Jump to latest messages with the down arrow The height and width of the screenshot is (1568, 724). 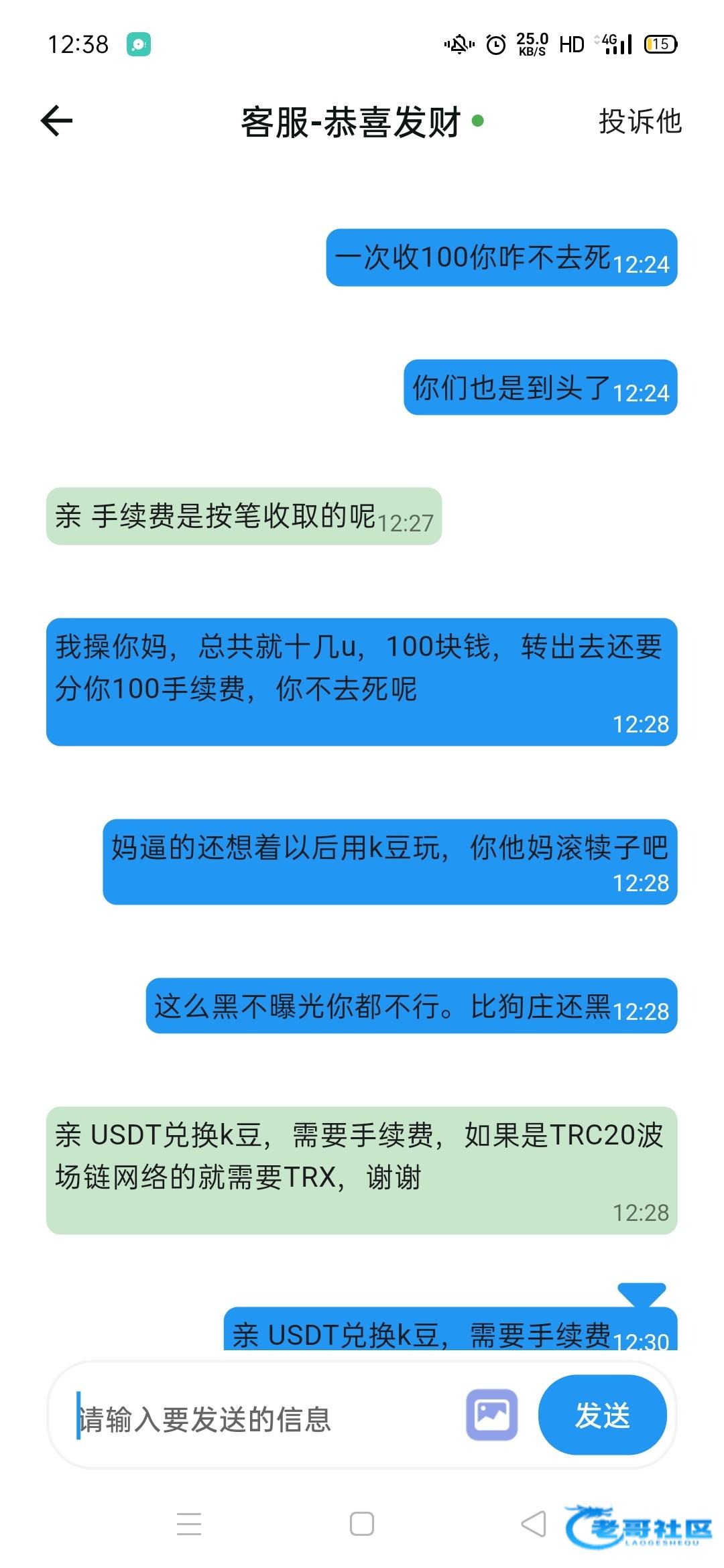(x=642, y=1294)
